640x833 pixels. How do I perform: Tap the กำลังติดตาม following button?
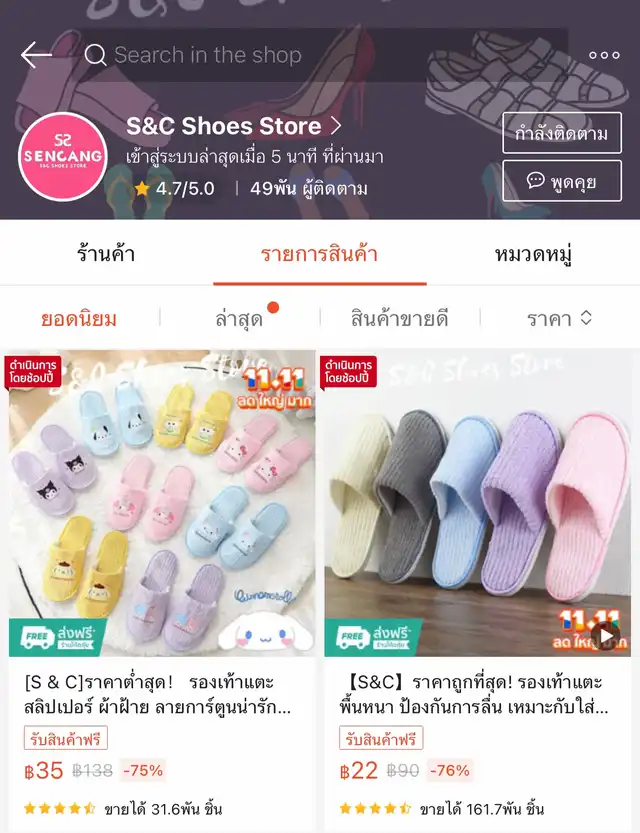click(x=561, y=133)
